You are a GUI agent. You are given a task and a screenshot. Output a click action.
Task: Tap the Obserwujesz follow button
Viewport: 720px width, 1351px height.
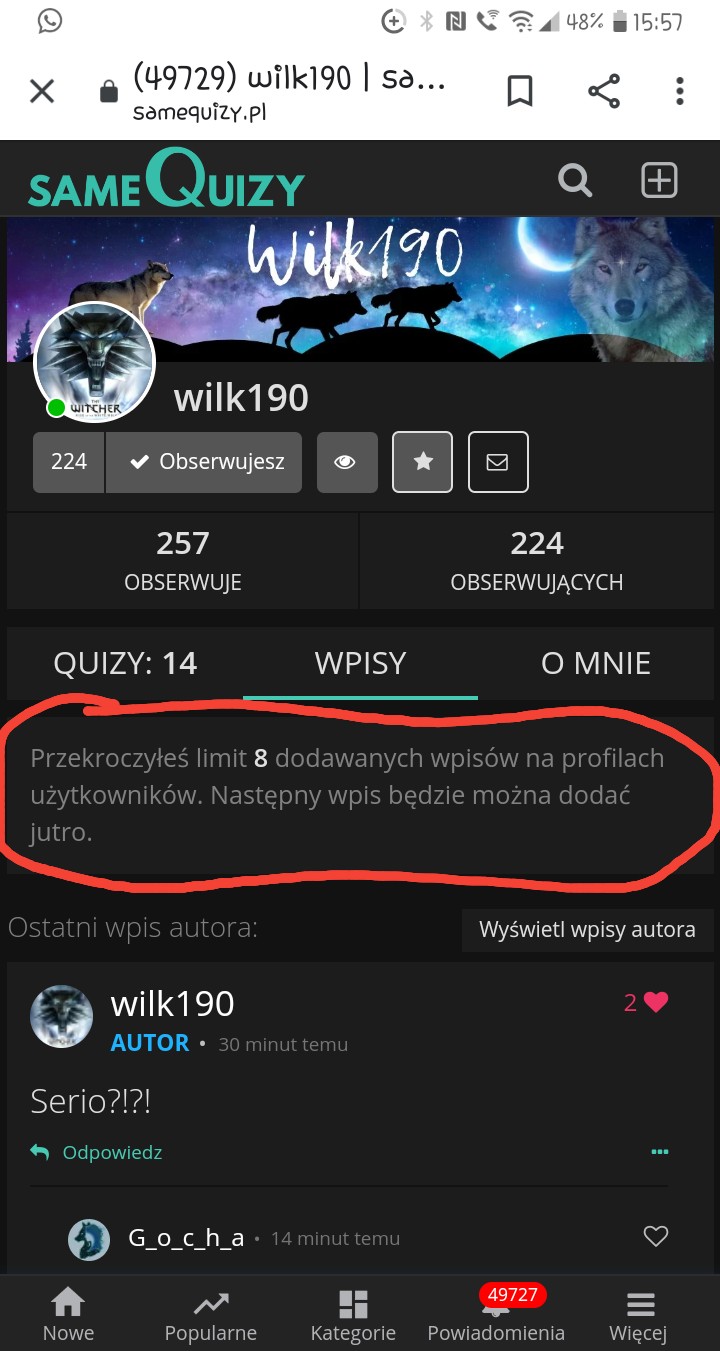tap(203, 462)
